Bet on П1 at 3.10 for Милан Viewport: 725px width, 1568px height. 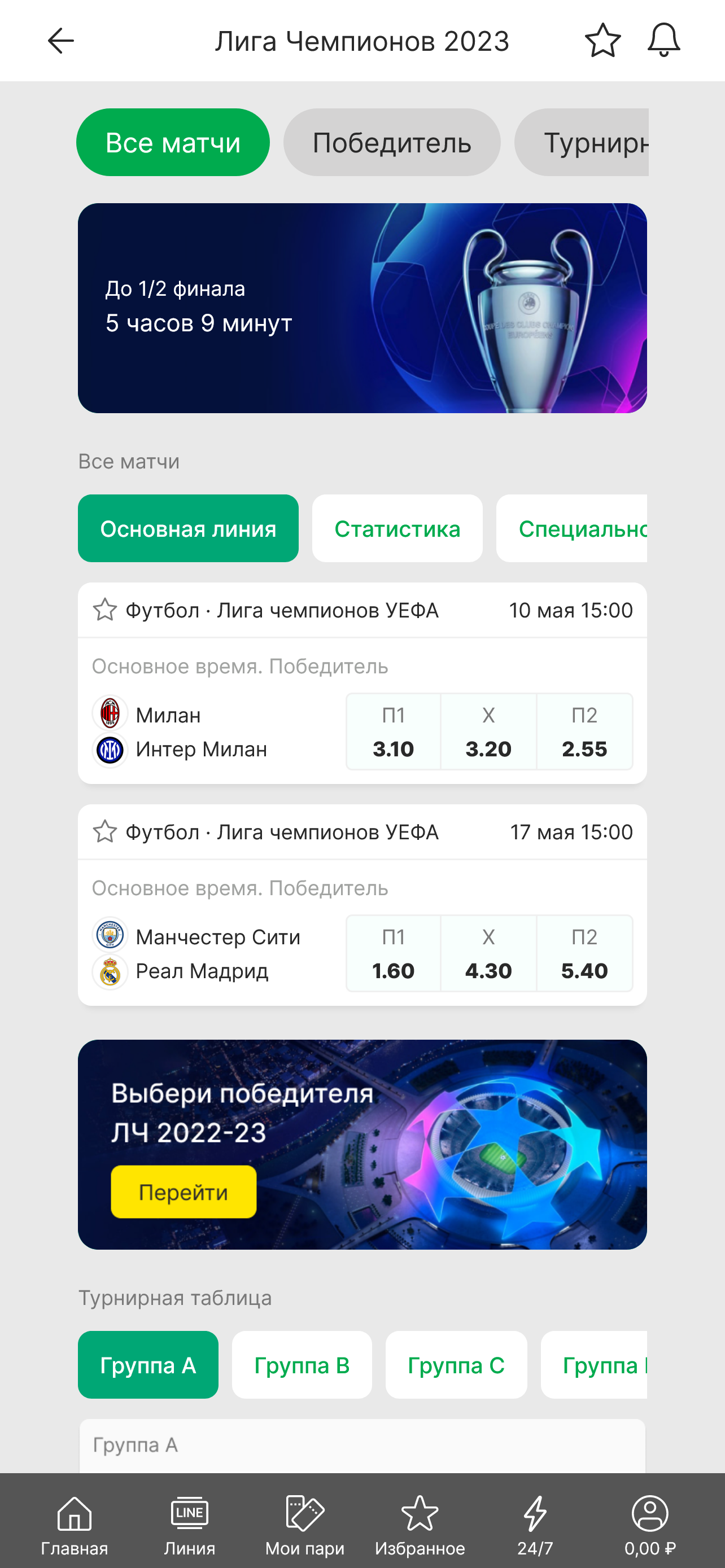(x=393, y=732)
